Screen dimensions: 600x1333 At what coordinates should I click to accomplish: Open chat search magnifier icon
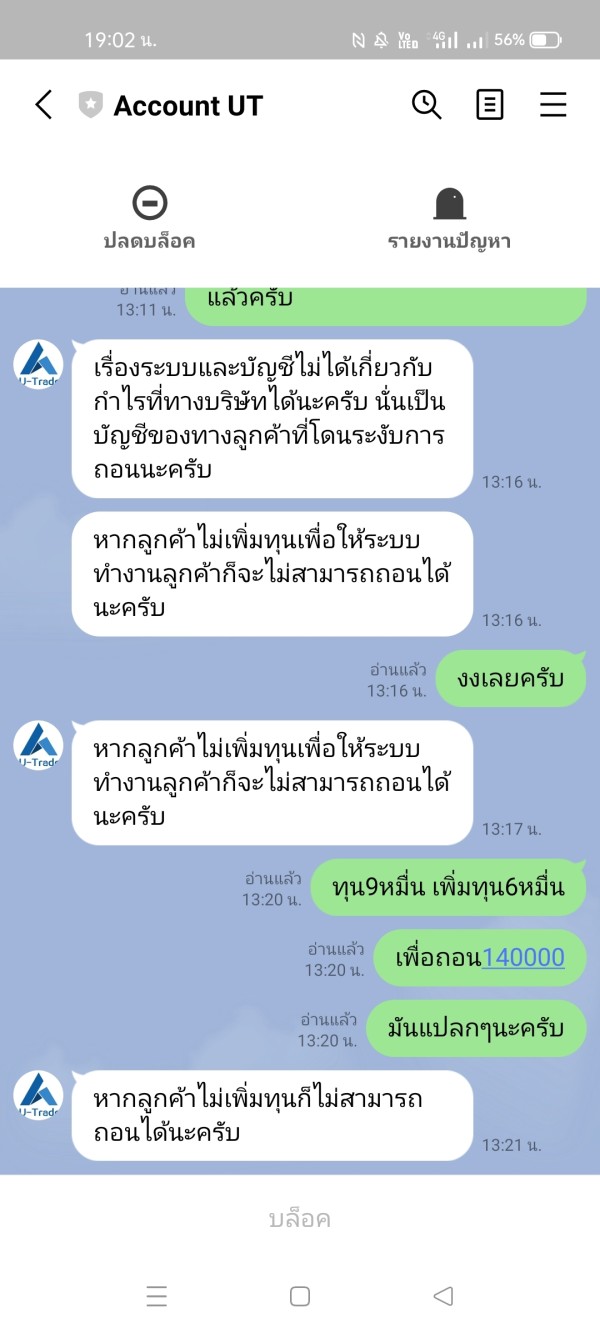pyautogui.click(x=427, y=105)
